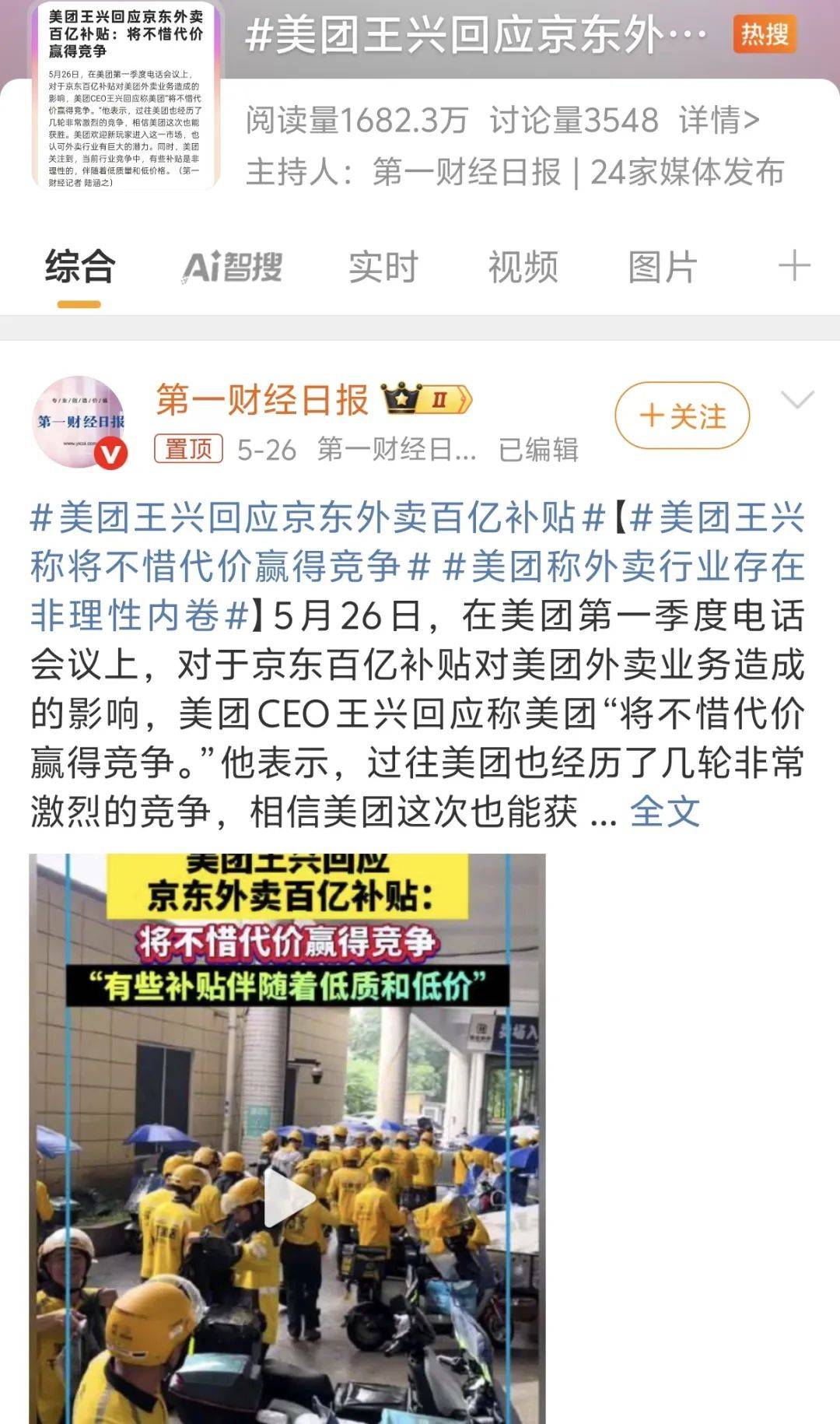The image size is (840, 1424).
Task: Expand the full post with 全文
Action: (x=665, y=812)
